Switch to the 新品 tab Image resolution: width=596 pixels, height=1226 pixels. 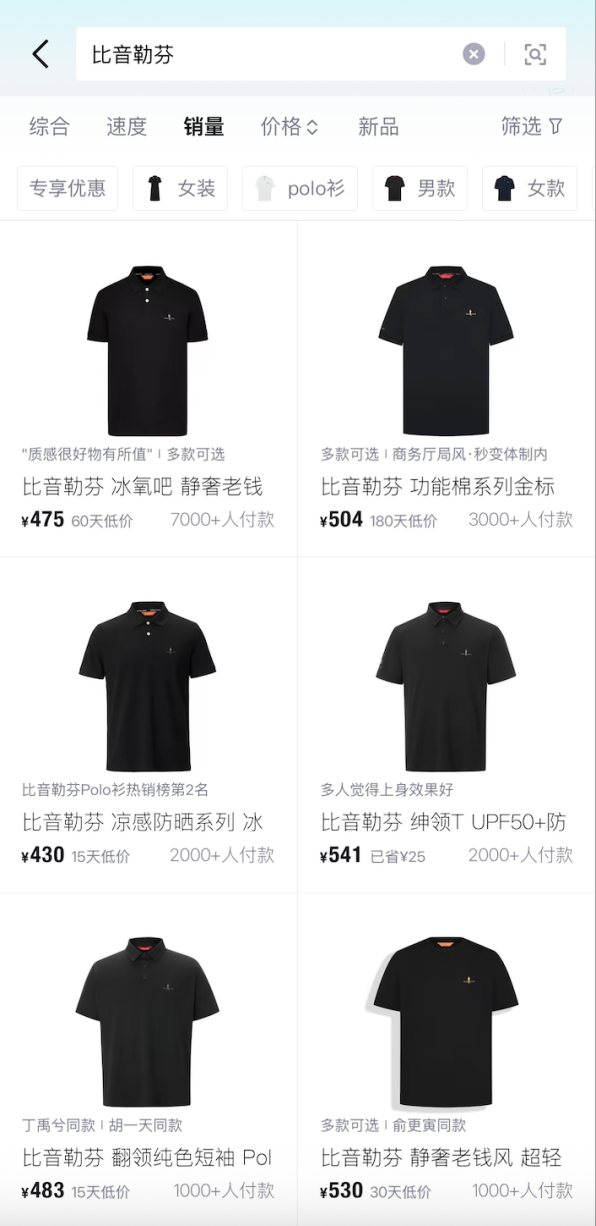379,127
